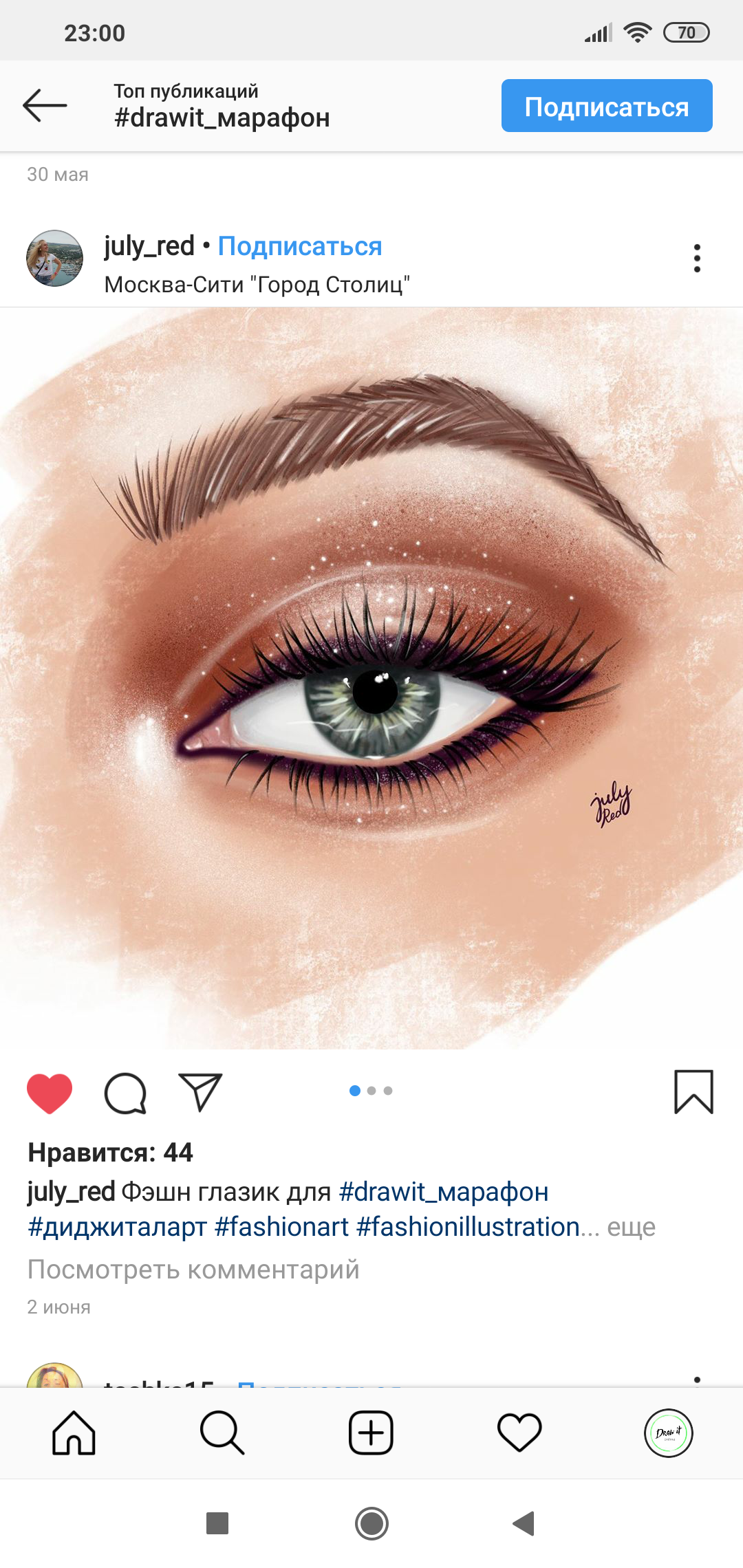743x1568 pixels.
Task: Tap the blue Подписаться button for #drawit_марафон
Action: [x=606, y=106]
